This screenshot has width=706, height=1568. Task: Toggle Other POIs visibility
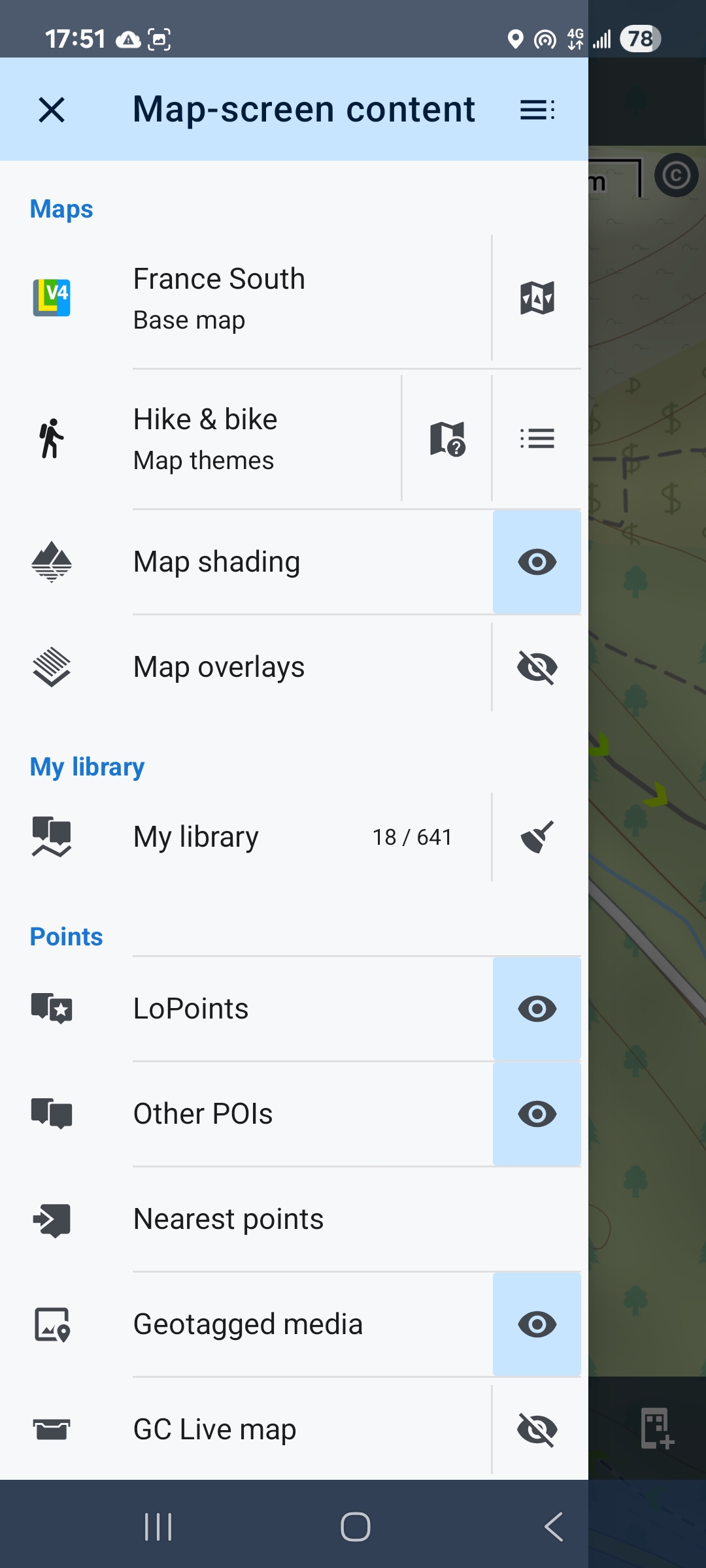537,1114
